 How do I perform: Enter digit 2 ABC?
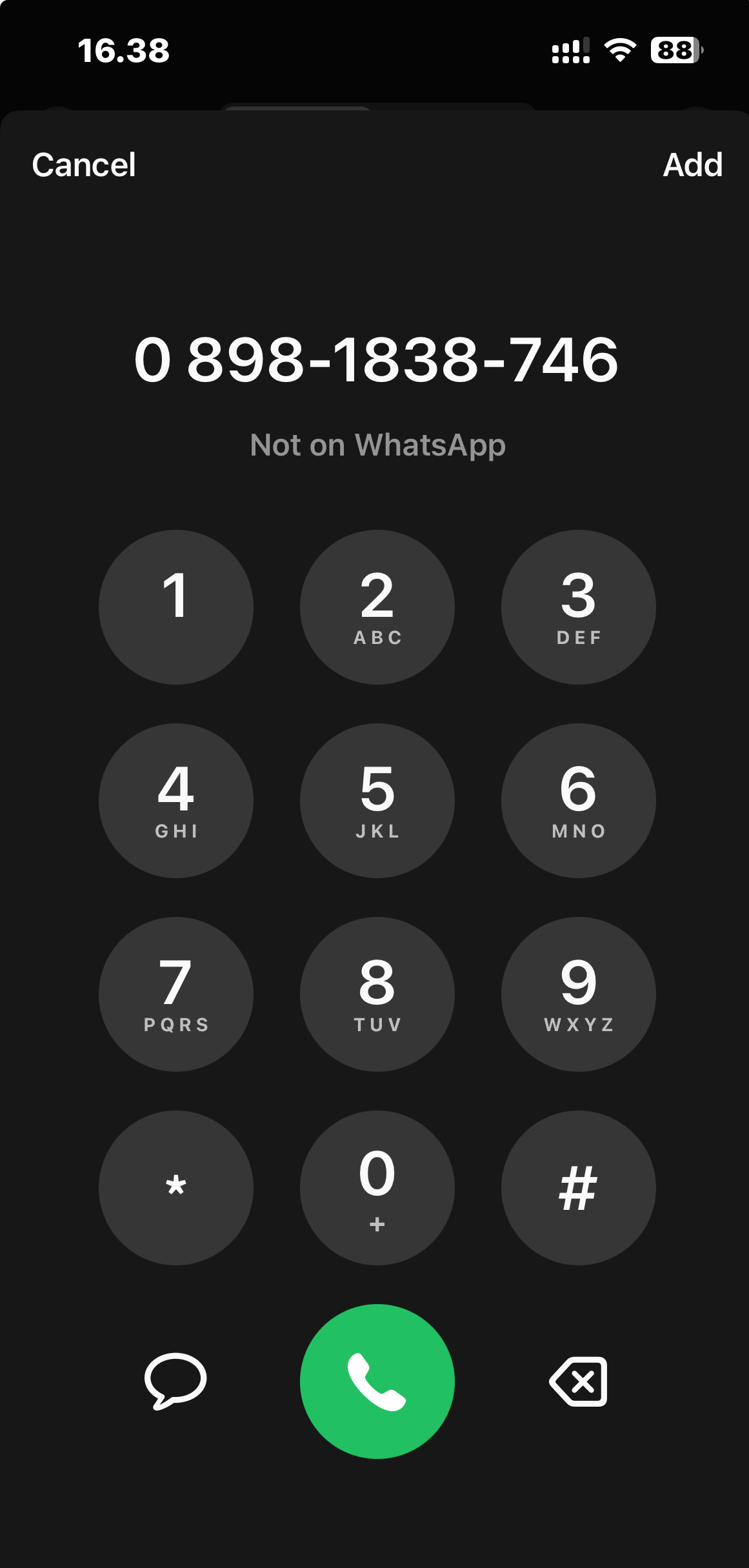click(377, 607)
